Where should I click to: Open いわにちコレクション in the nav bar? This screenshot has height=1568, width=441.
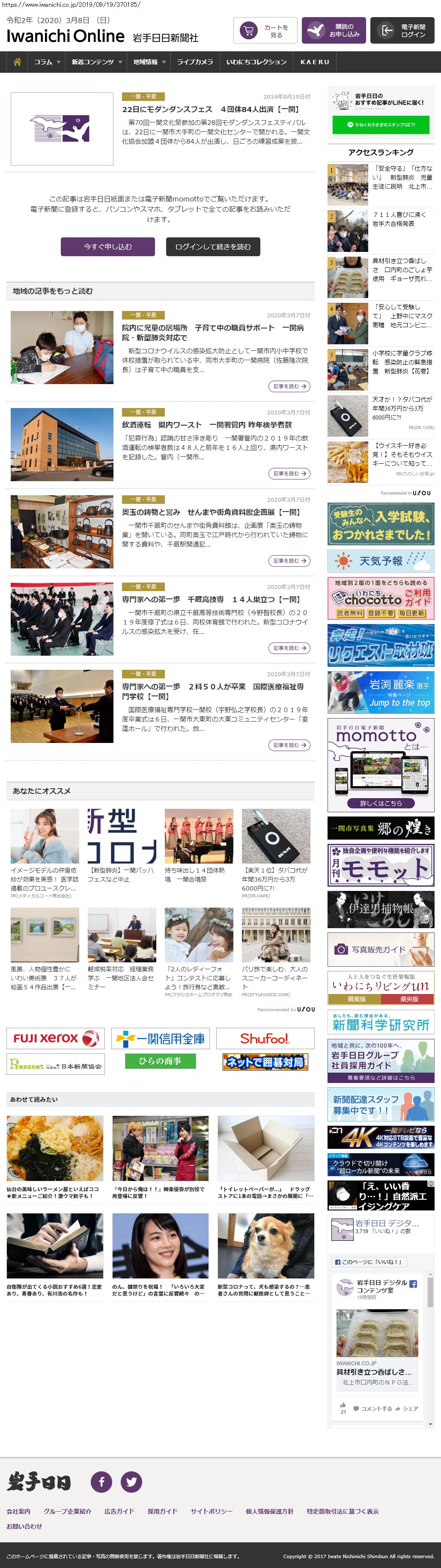pos(256,62)
